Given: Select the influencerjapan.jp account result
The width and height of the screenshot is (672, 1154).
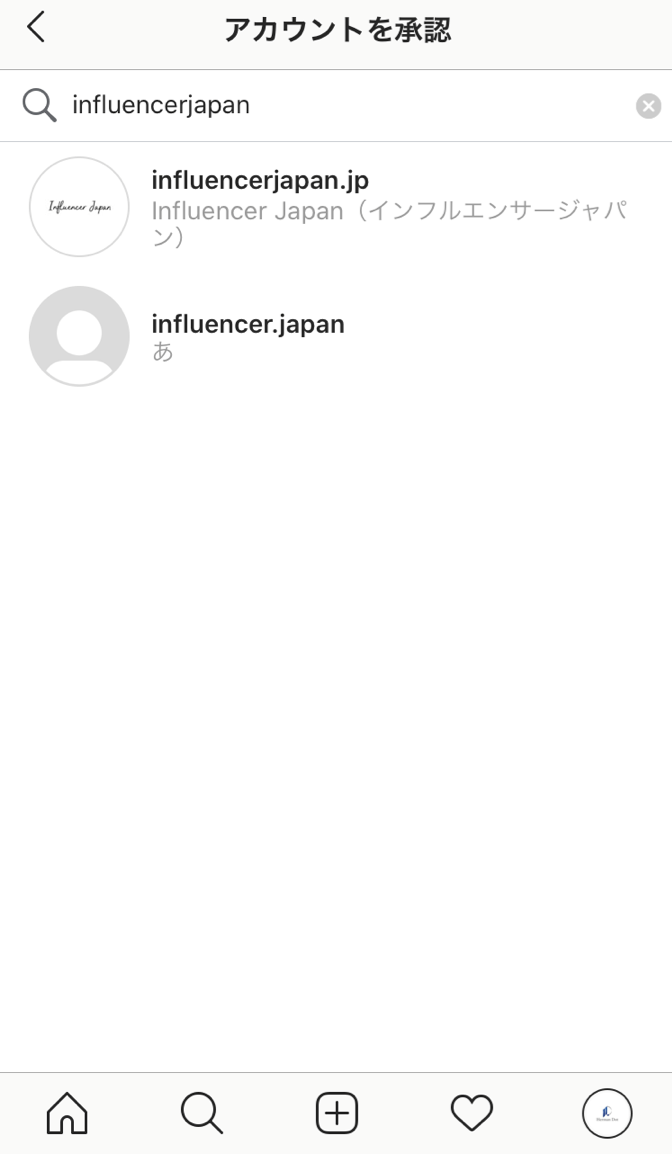Looking at the screenshot, I should pyautogui.click(x=336, y=207).
